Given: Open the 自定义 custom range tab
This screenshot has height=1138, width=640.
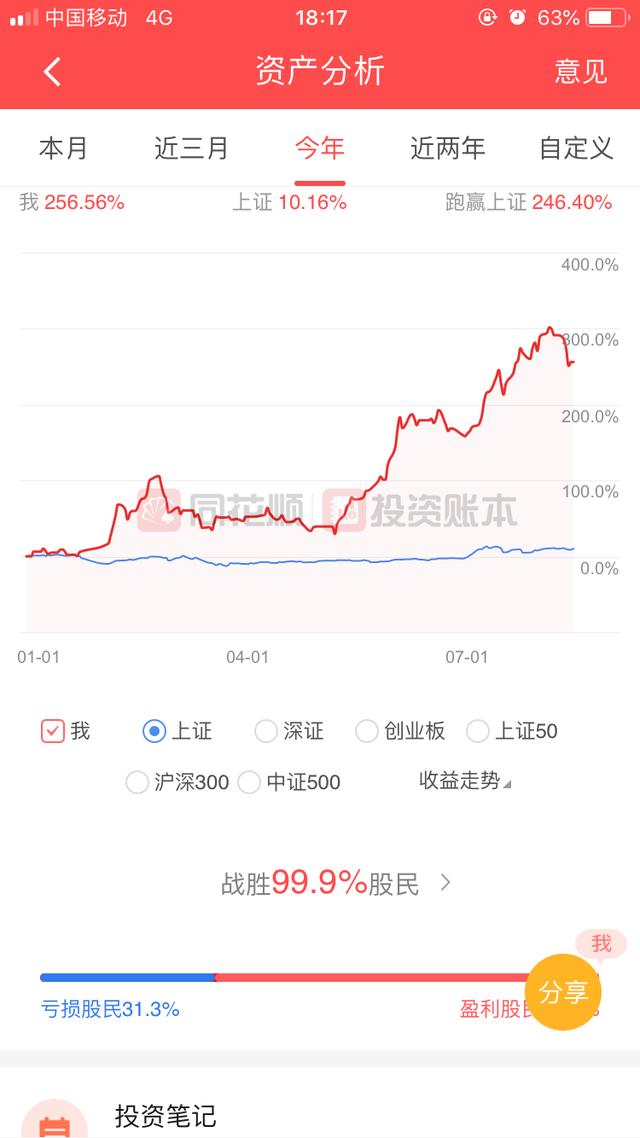Looking at the screenshot, I should [575, 149].
